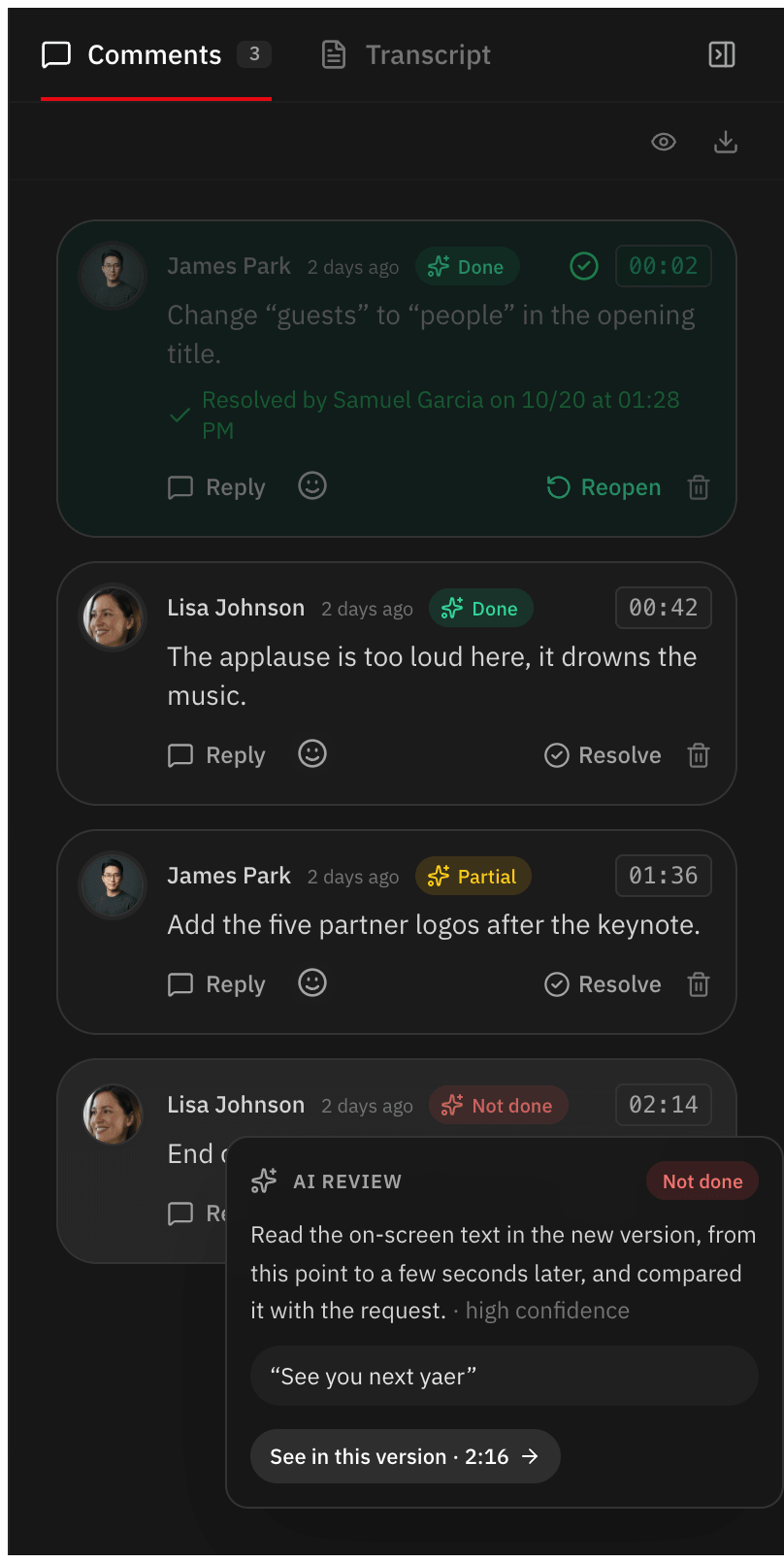The width and height of the screenshot is (784, 1563).
Task: Download the comments
Action: 726,143
